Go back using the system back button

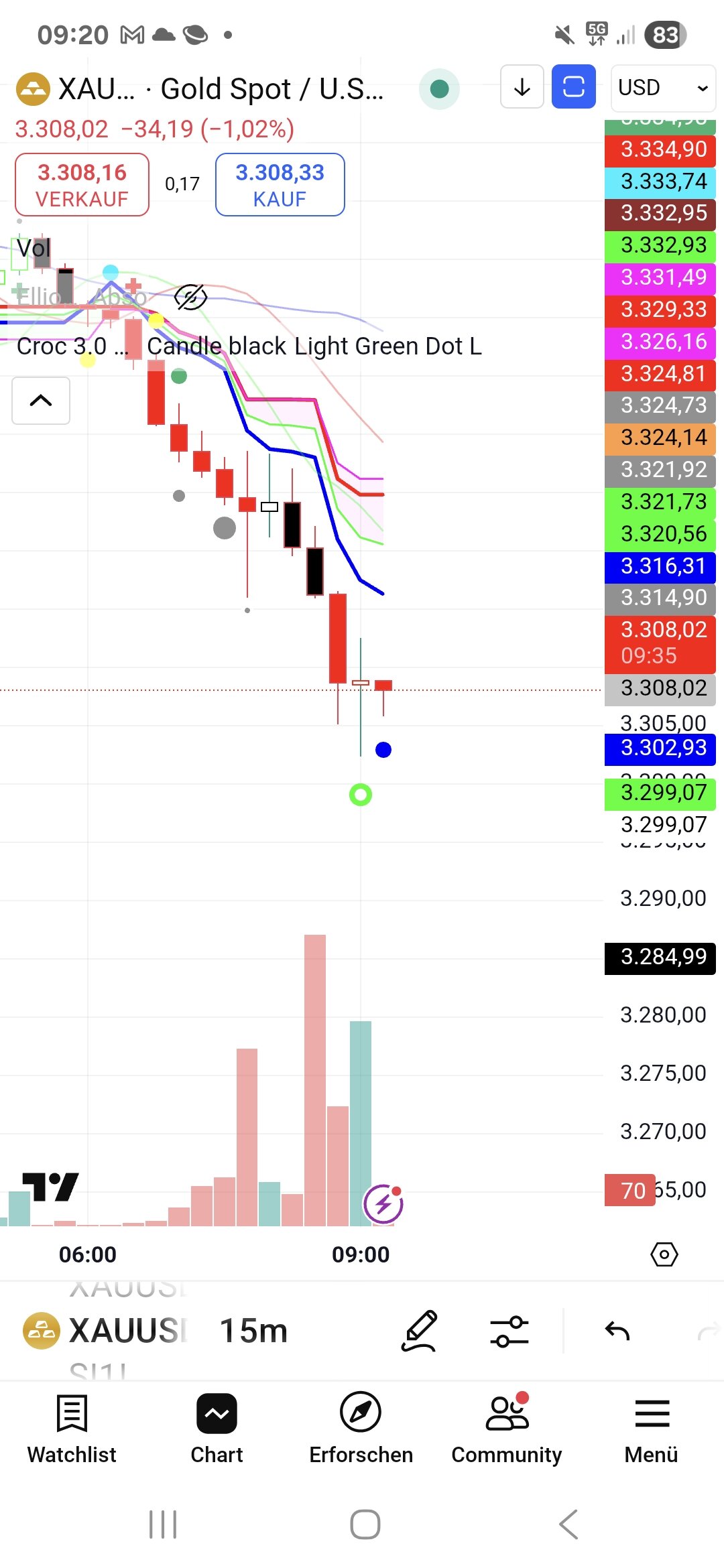click(568, 1524)
